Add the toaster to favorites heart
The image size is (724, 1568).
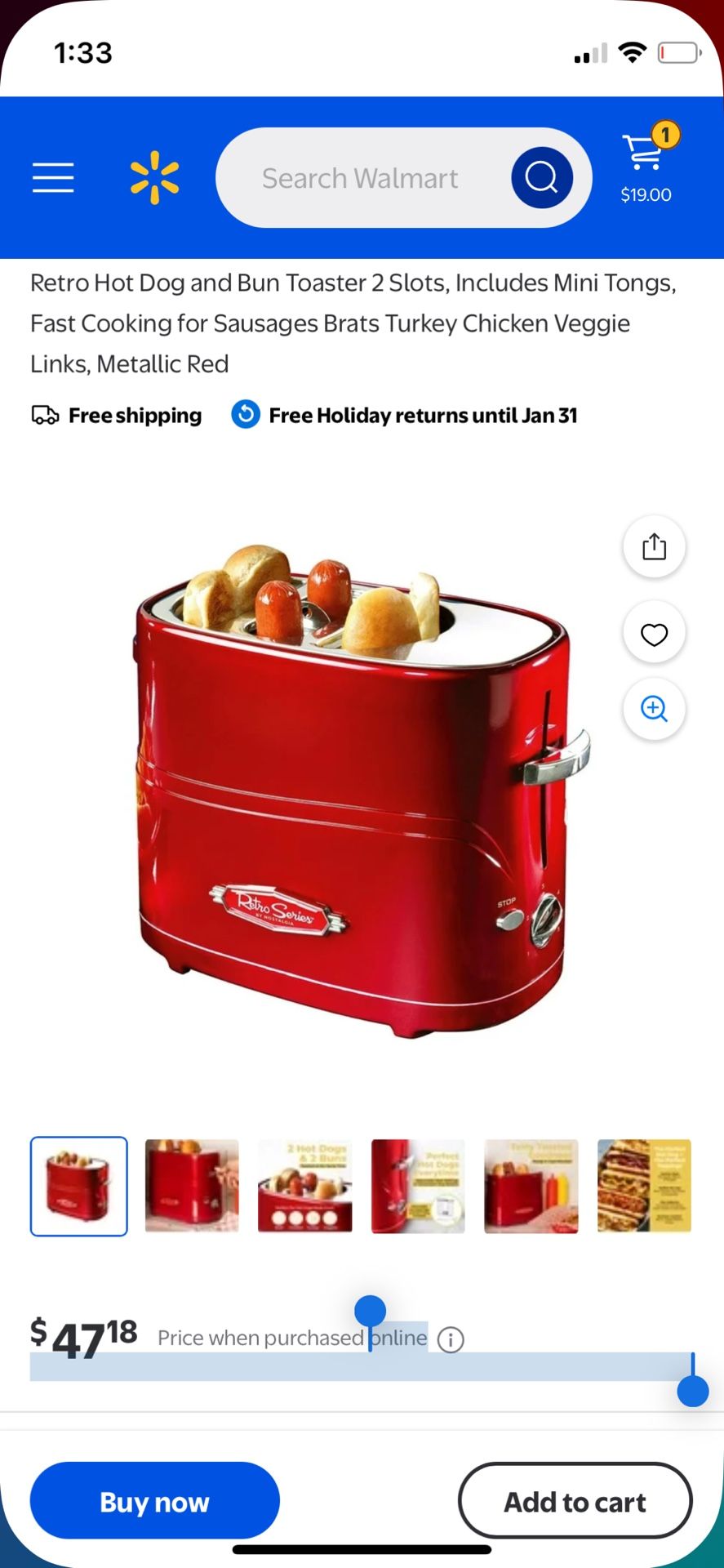tap(654, 634)
